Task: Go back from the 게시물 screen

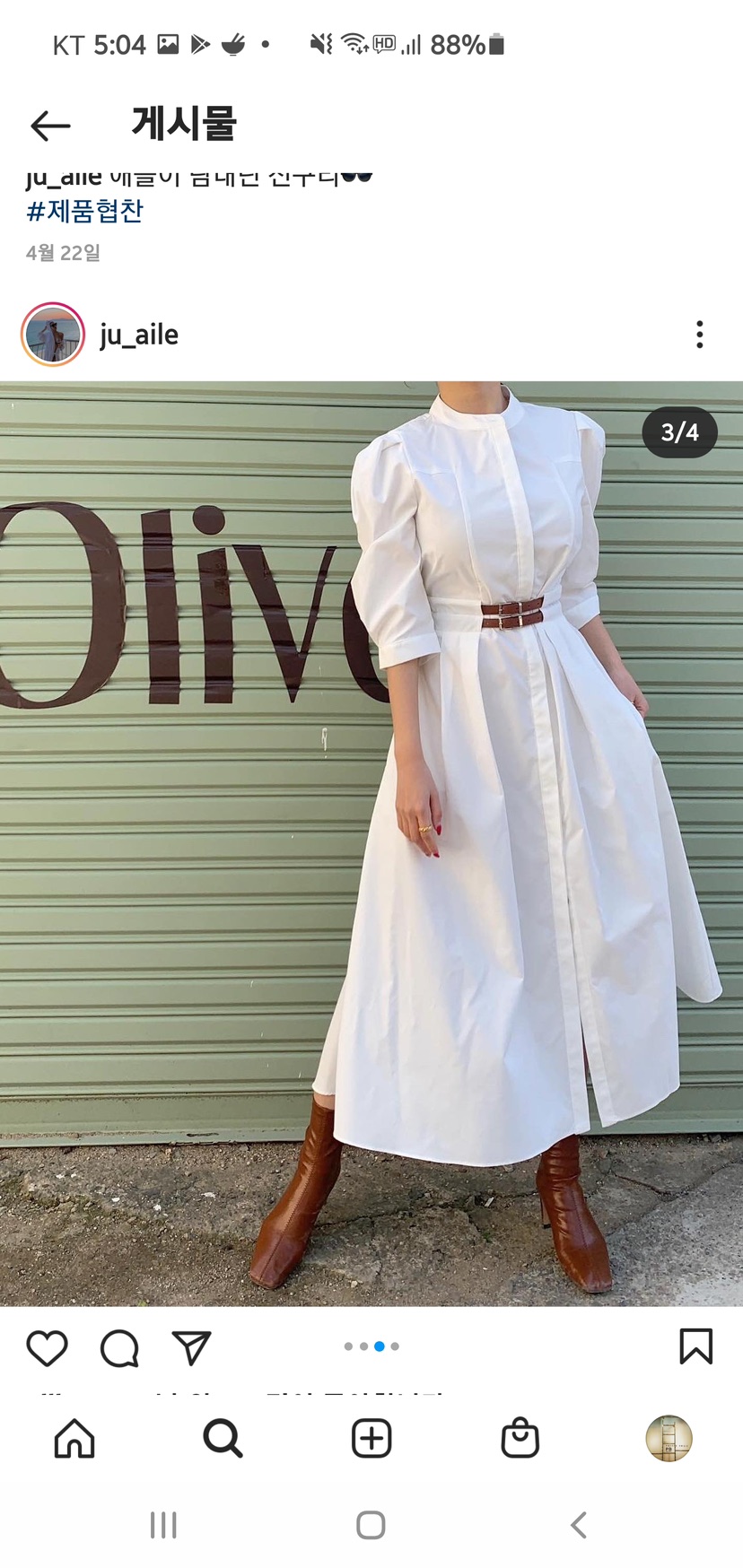Action: point(50,126)
